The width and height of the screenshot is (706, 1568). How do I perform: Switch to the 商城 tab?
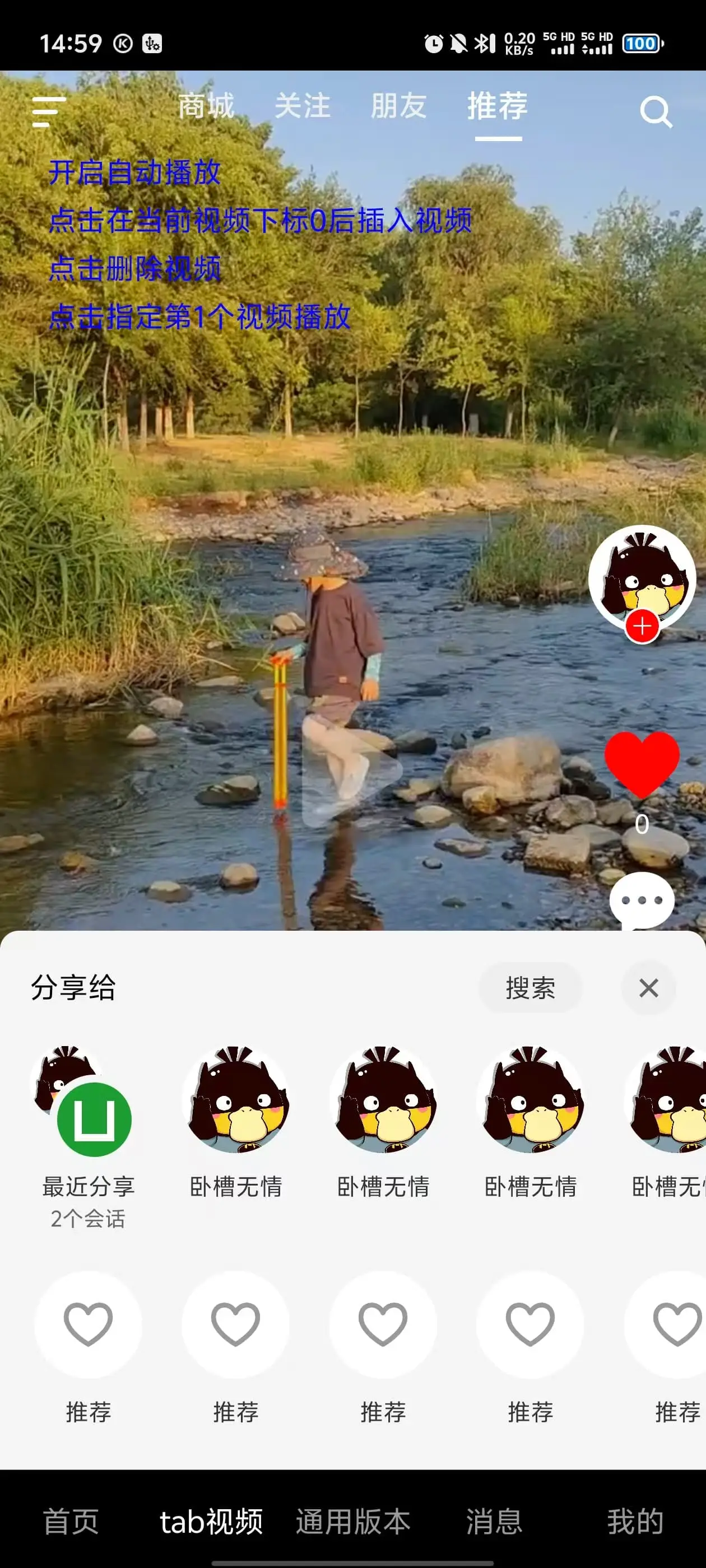206,106
